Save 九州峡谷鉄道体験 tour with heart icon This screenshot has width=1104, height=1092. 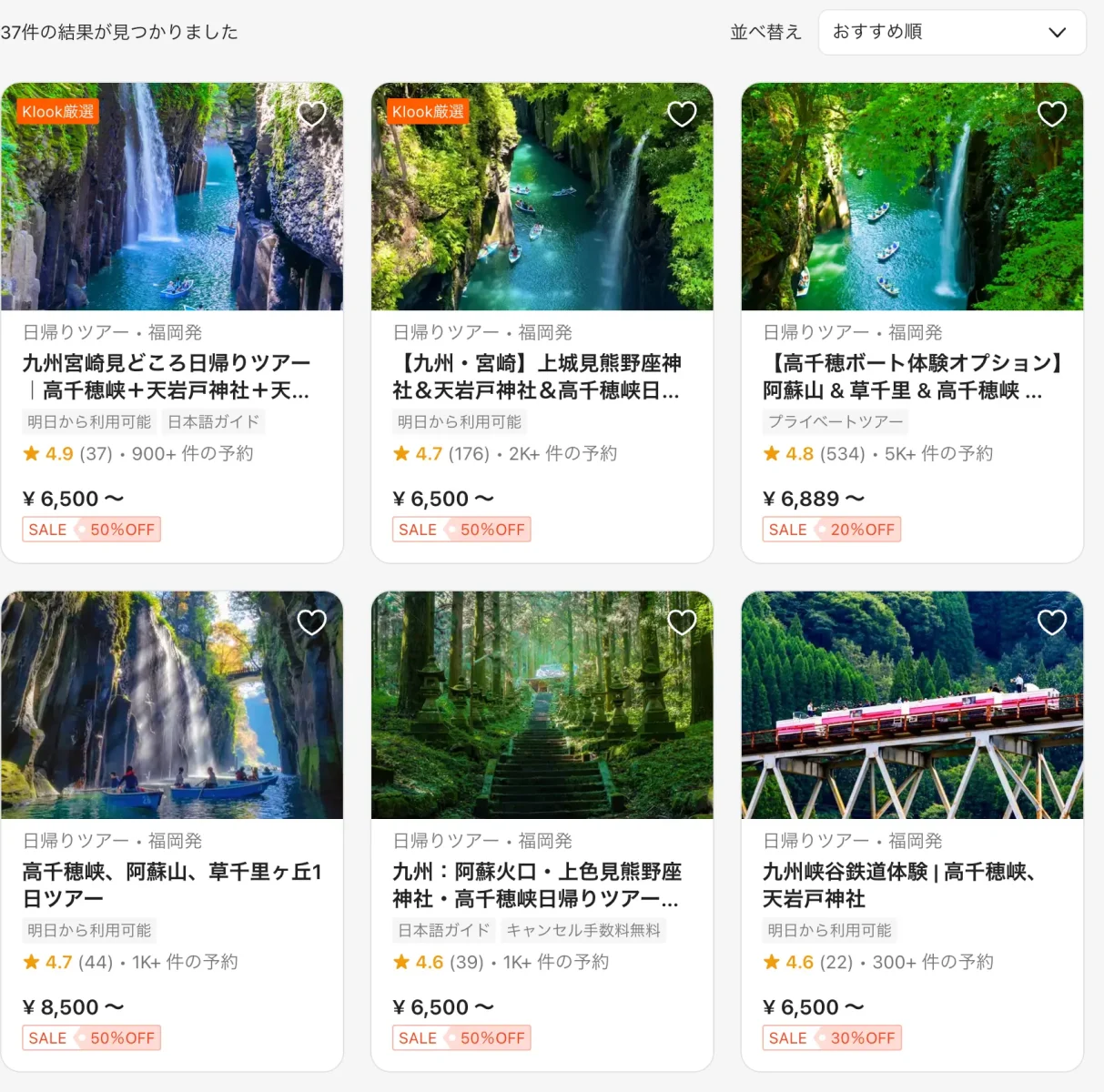1052,622
